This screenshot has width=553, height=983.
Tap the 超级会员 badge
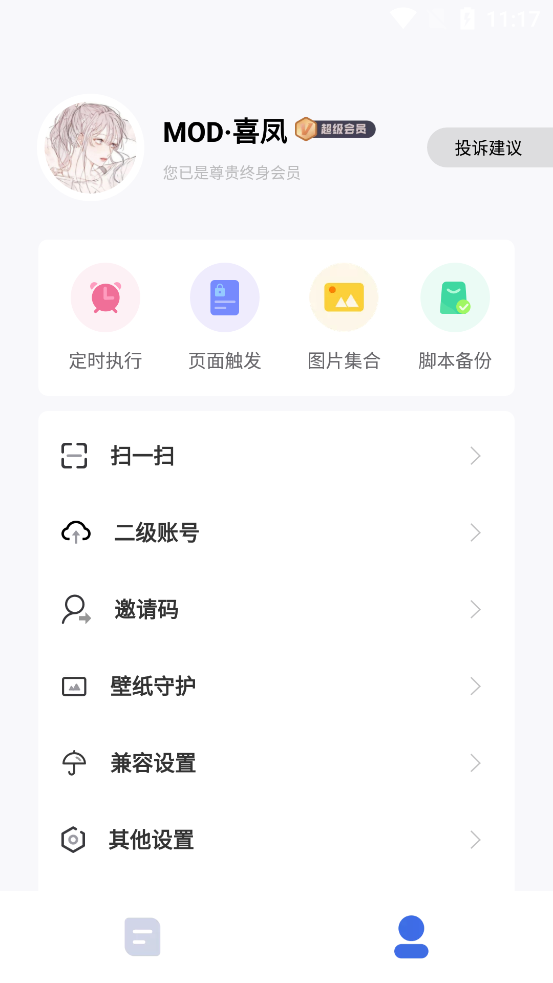click(335, 129)
